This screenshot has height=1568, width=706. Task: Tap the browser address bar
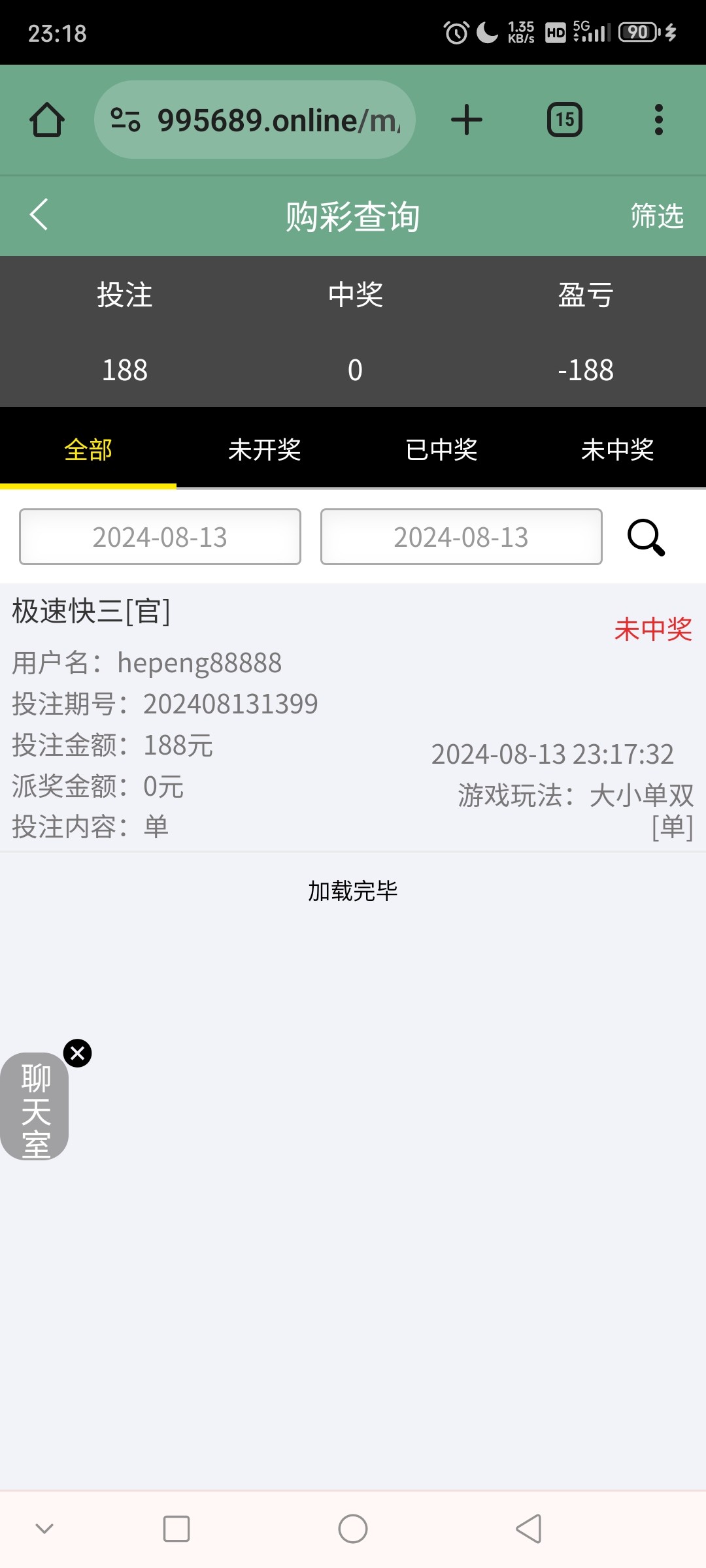[255, 120]
